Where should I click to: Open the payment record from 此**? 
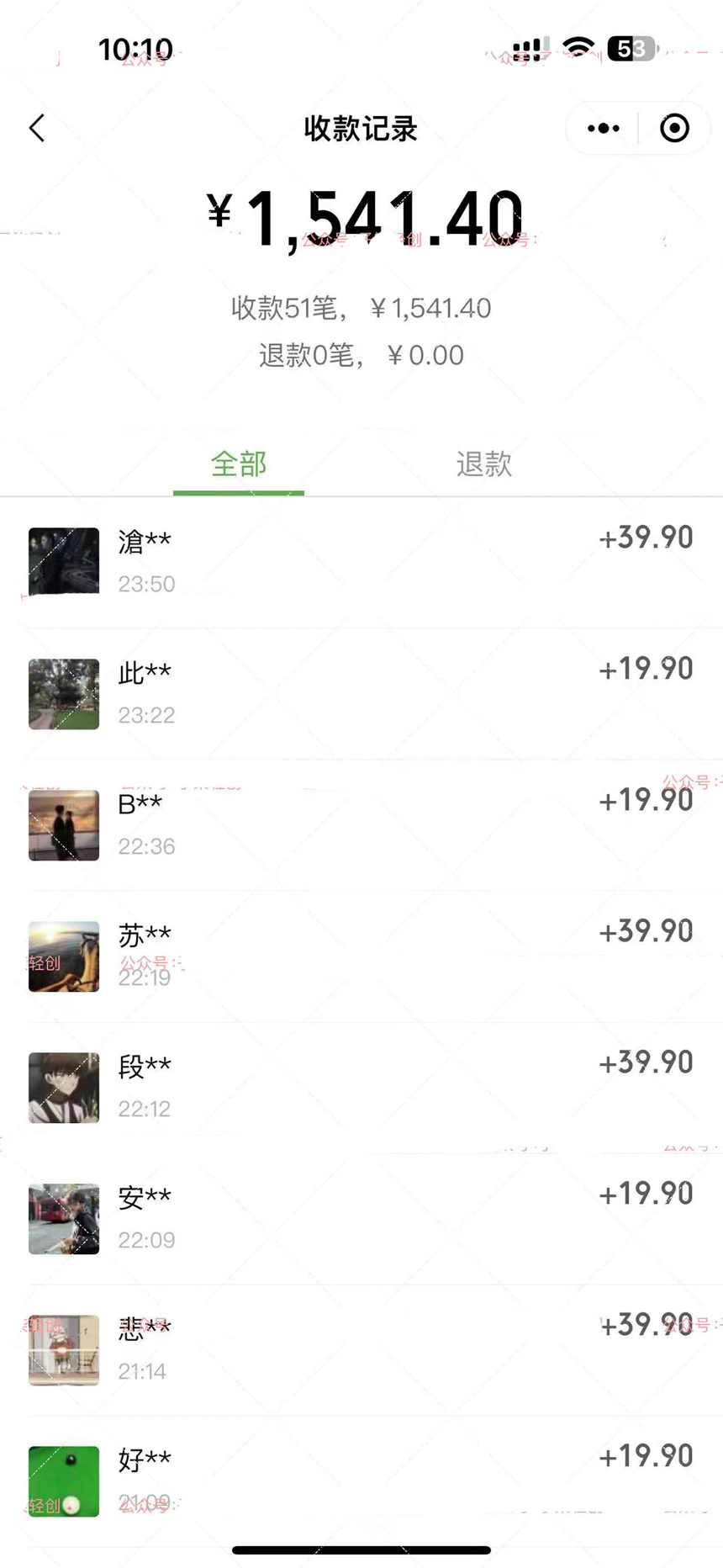click(x=361, y=693)
